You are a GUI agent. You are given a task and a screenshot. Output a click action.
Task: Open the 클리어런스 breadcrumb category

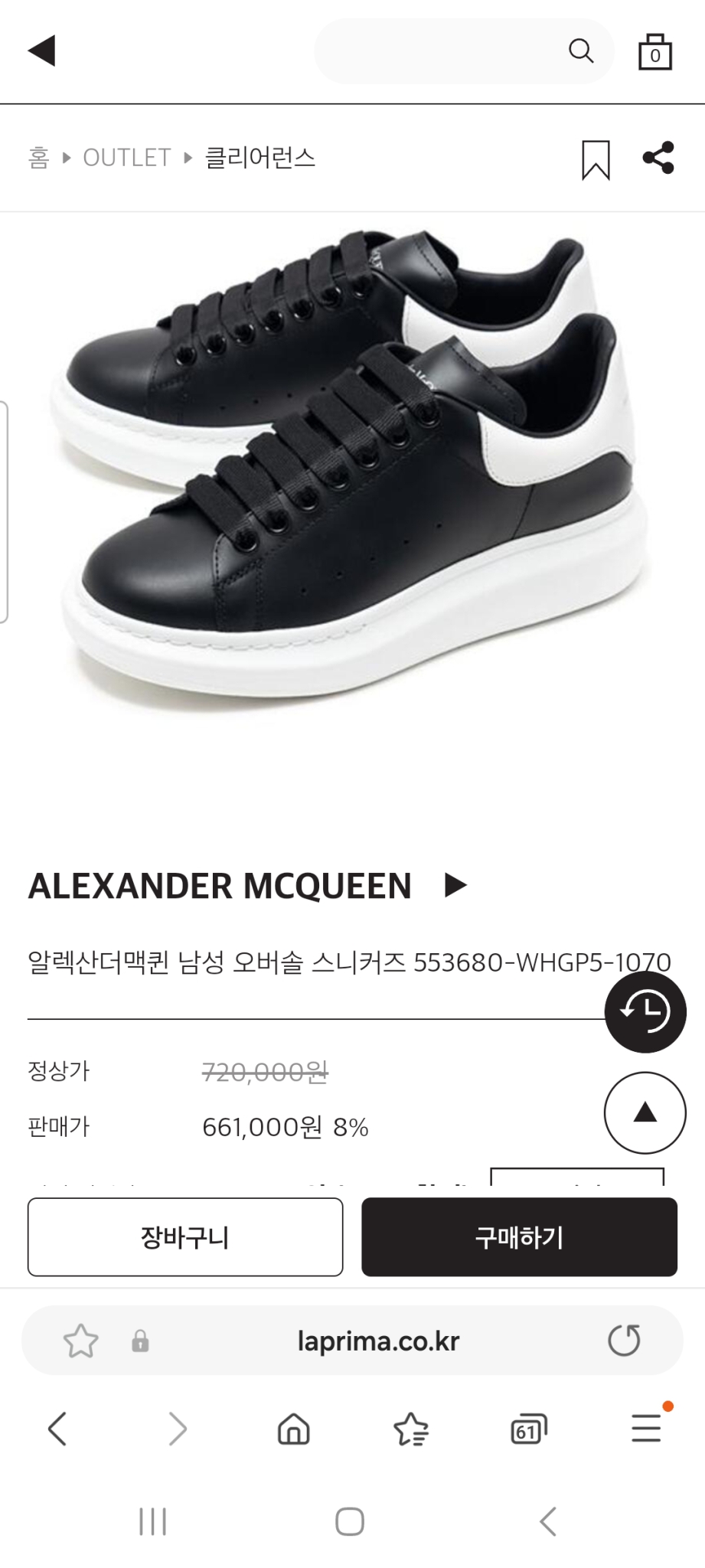click(259, 158)
